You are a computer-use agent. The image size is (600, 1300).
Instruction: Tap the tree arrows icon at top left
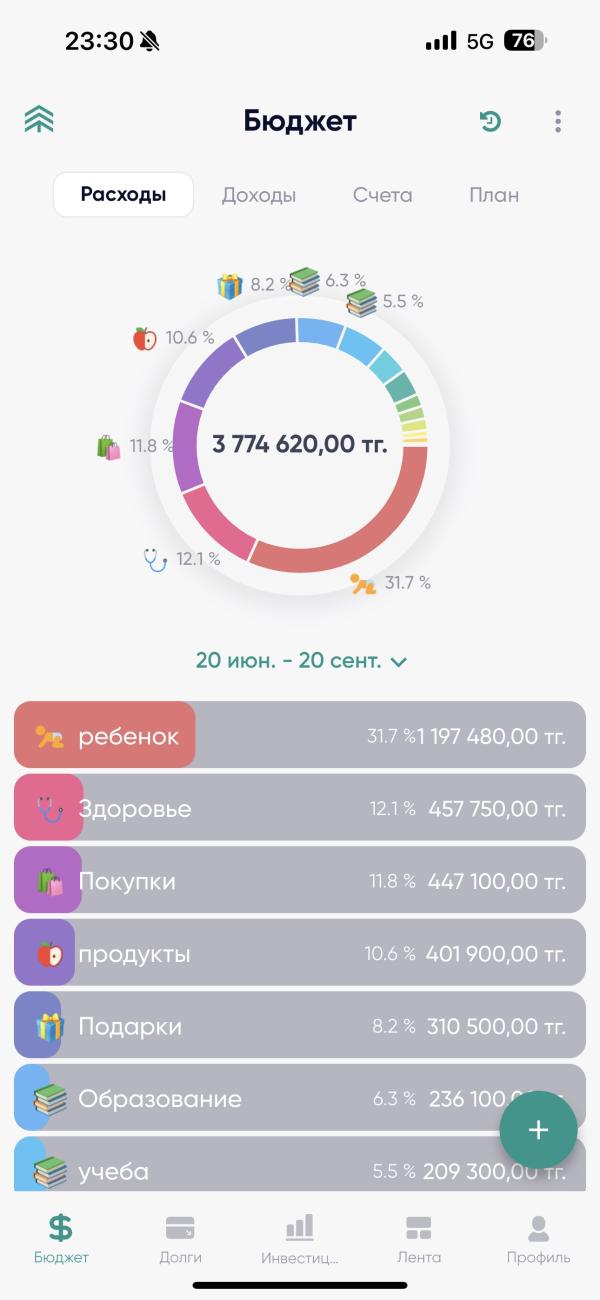(39, 120)
